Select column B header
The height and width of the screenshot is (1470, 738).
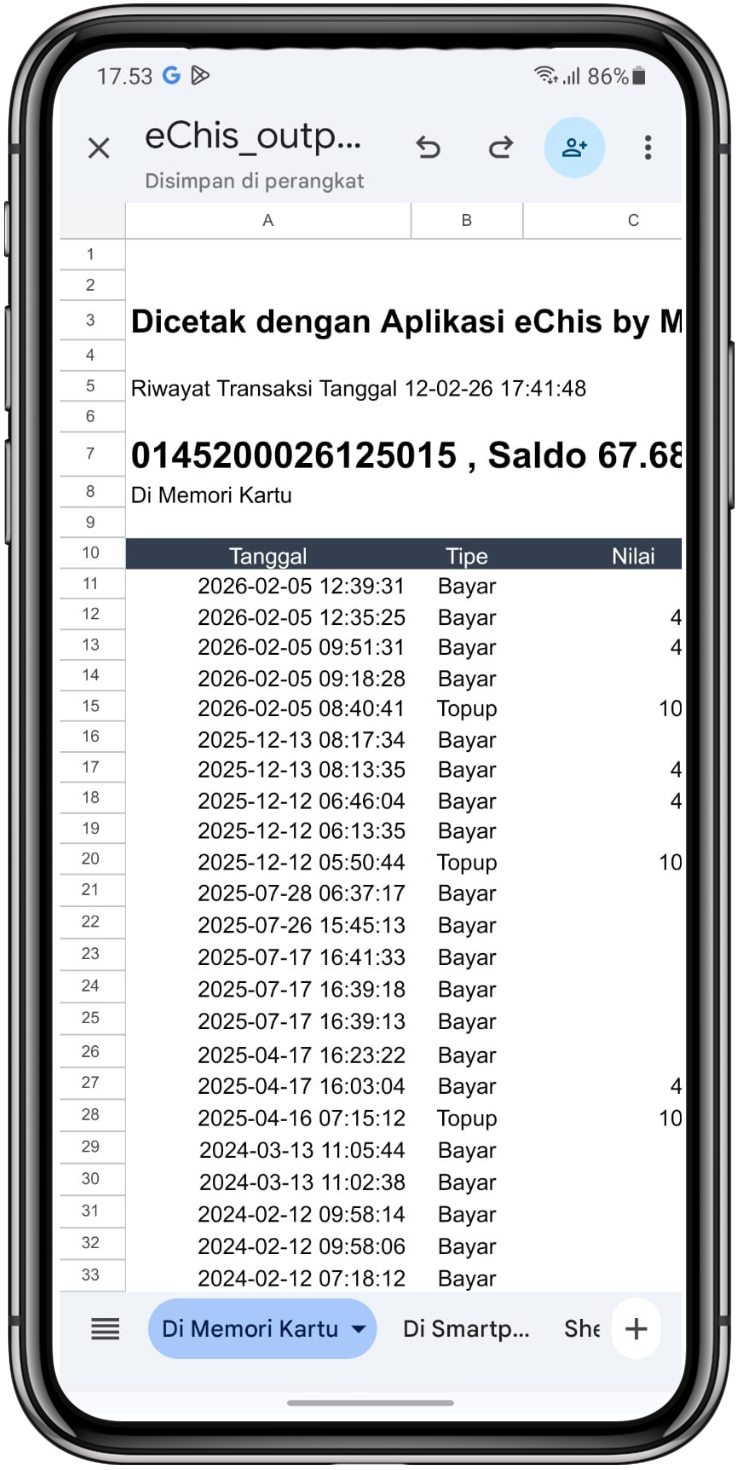(466, 221)
